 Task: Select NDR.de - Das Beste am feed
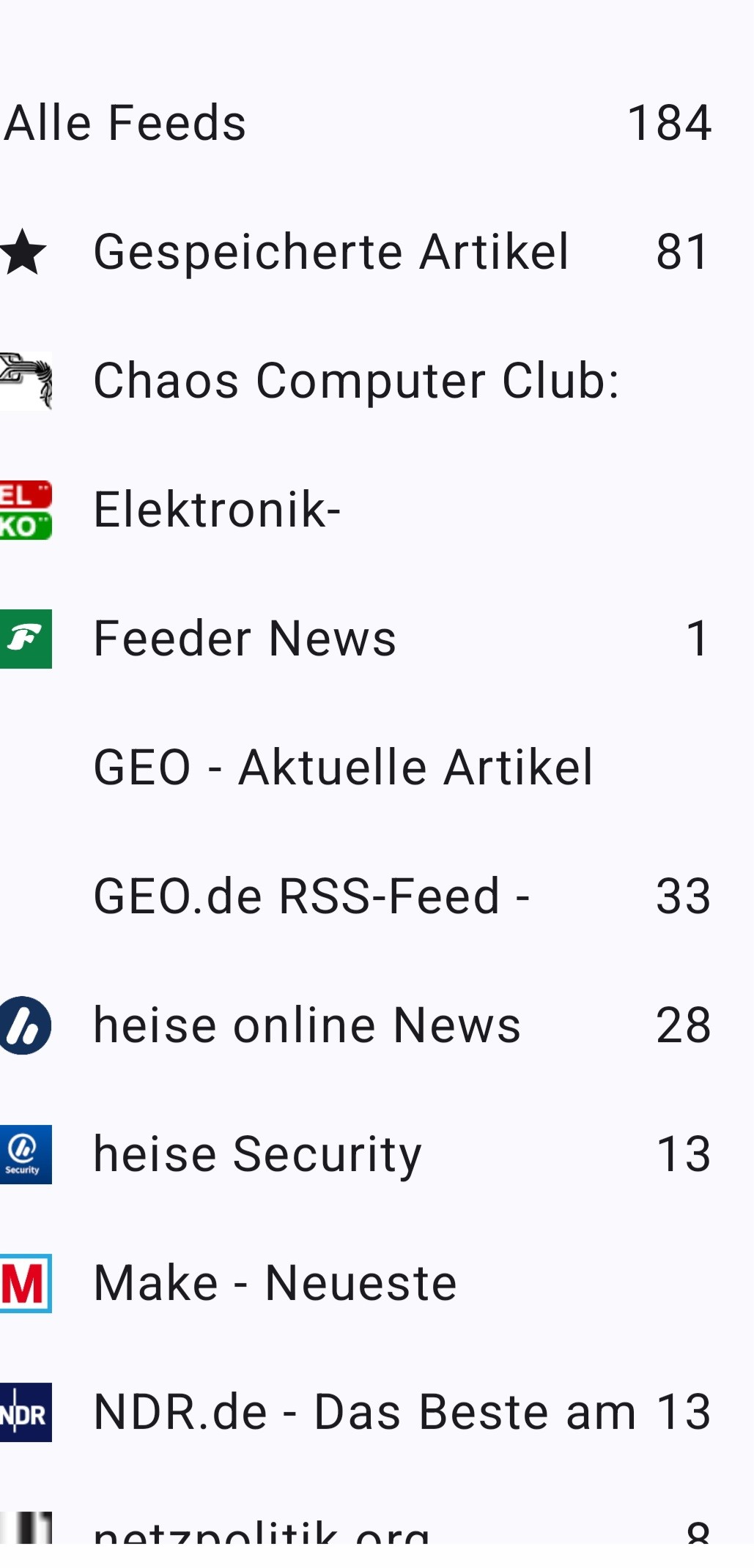tap(377, 1412)
